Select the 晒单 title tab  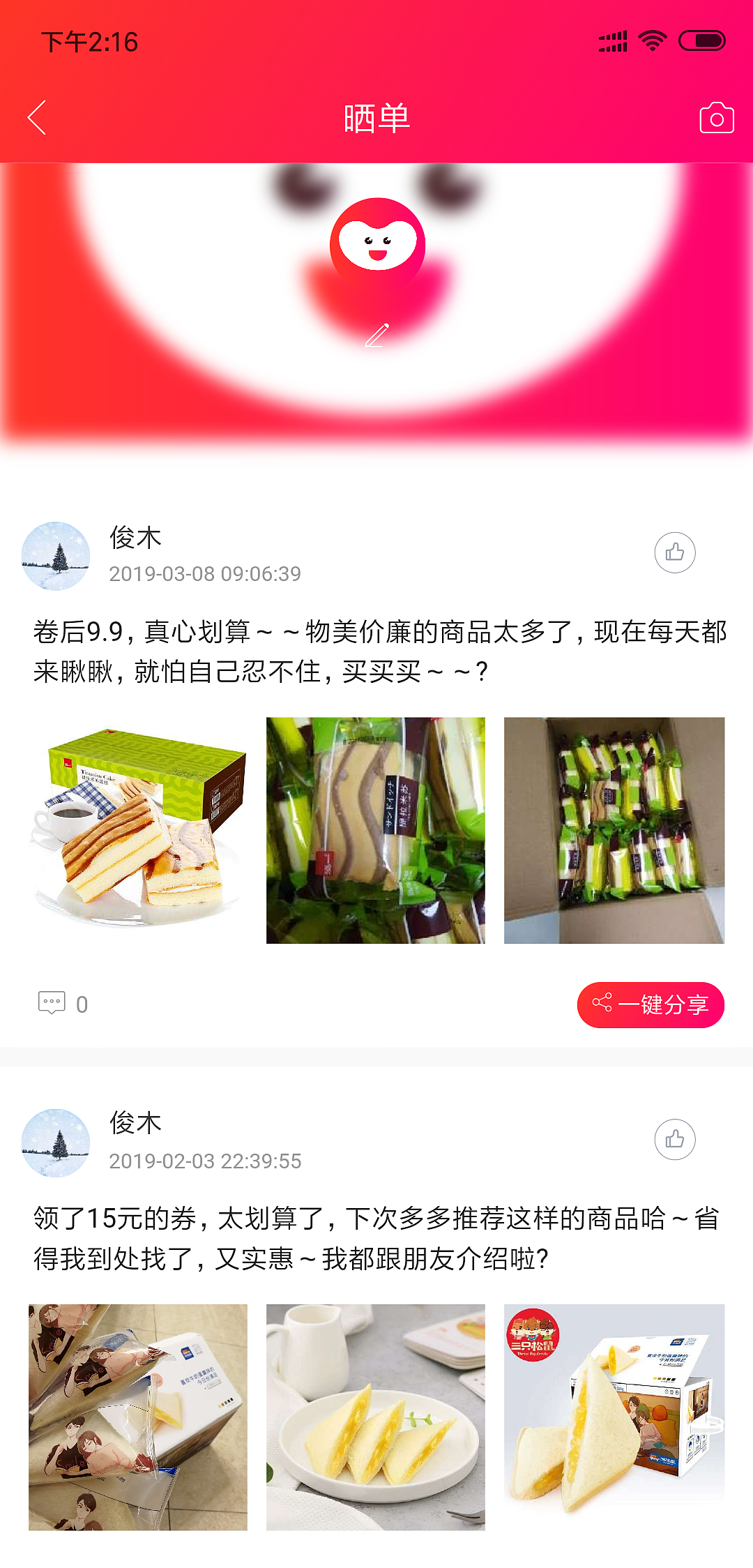click(x=376, y=118)
